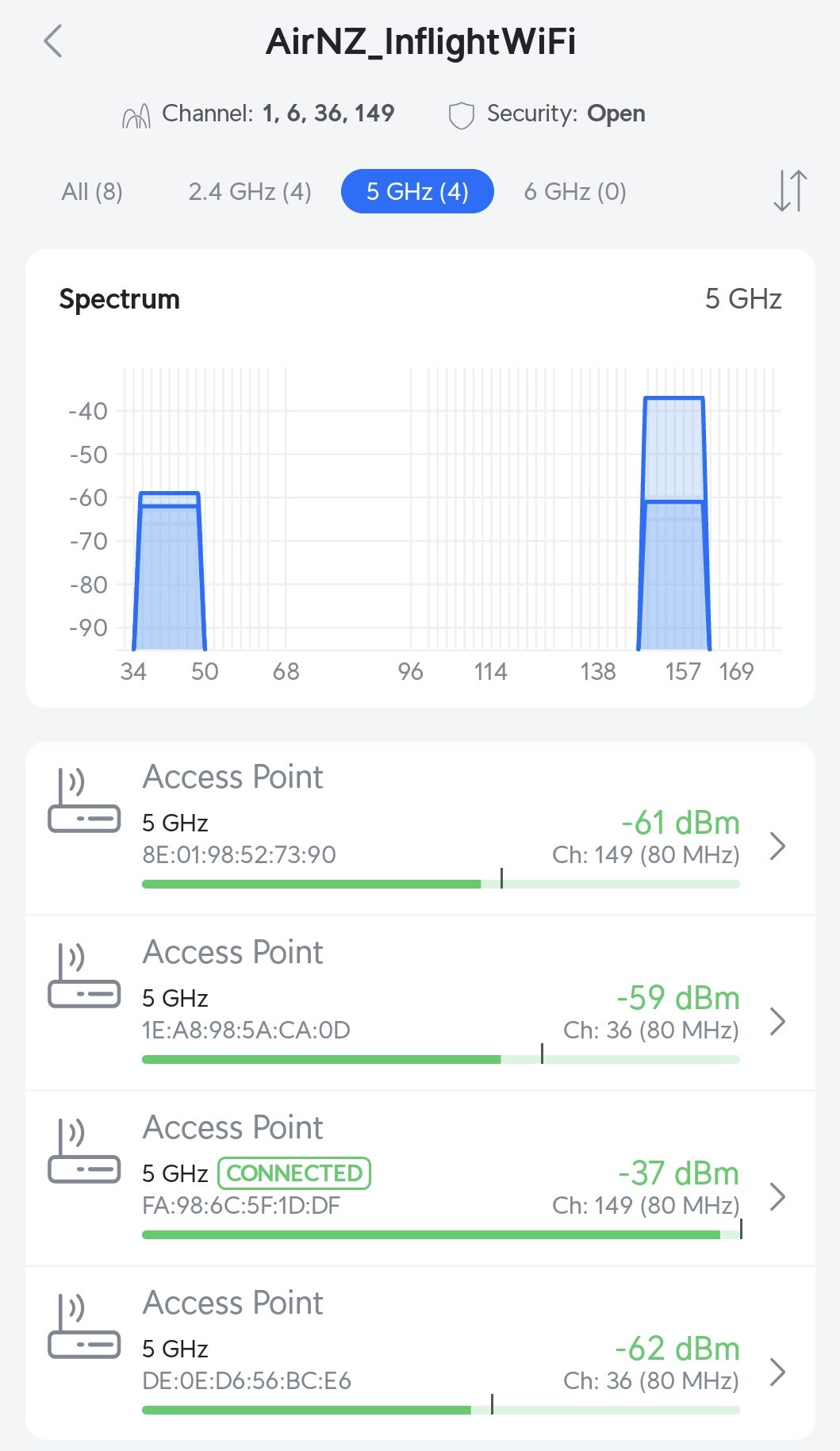840x1451 pixels.
Task: Go back with the top-left arrow
Action: [x=53, y=41]
